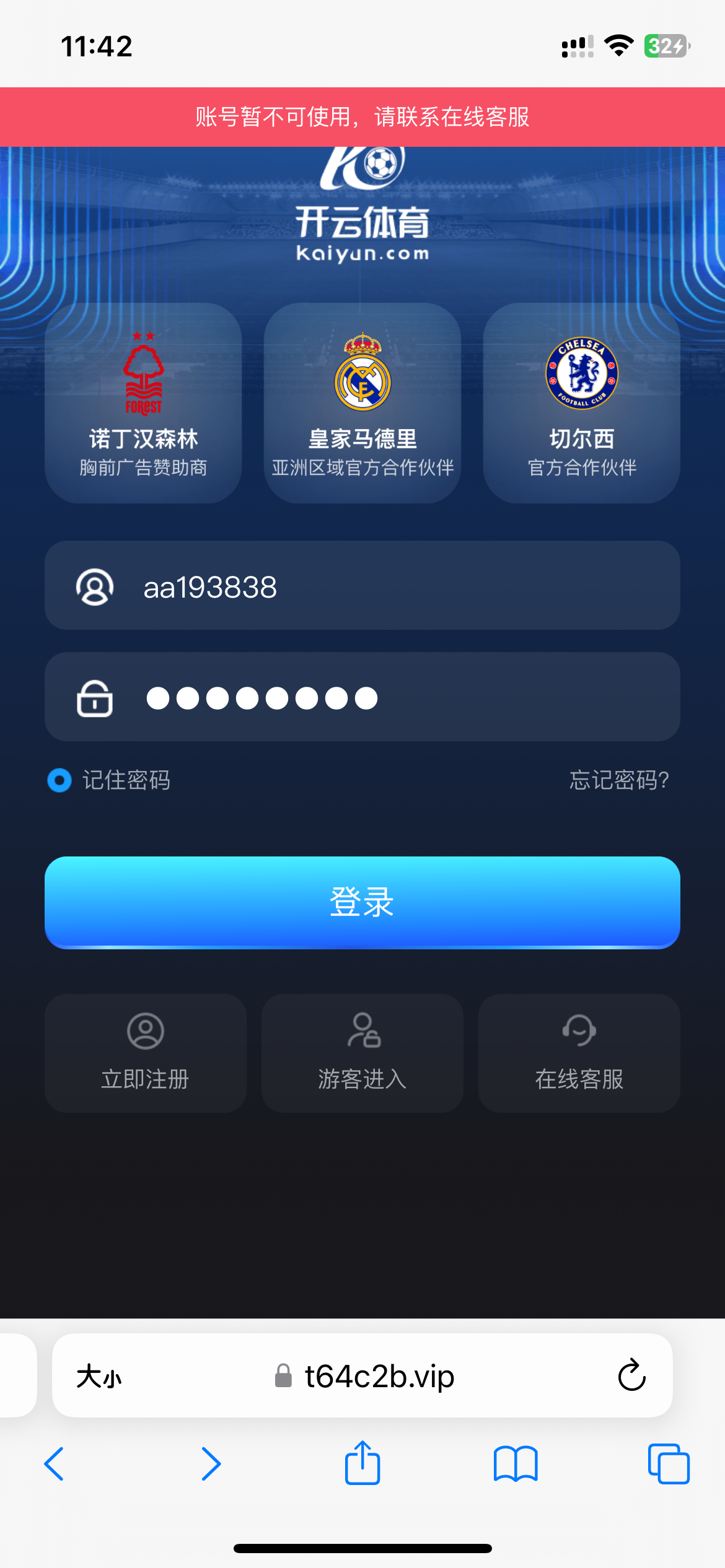Screen dimensions: 725x1568
Task: Open the 大小 page size menu
Action: [99, 1376]
